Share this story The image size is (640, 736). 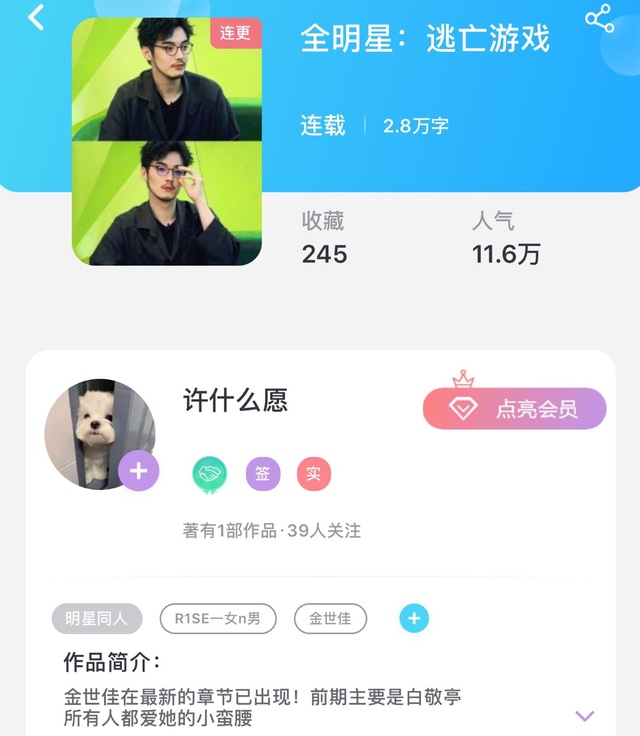(x=599, y=19)
